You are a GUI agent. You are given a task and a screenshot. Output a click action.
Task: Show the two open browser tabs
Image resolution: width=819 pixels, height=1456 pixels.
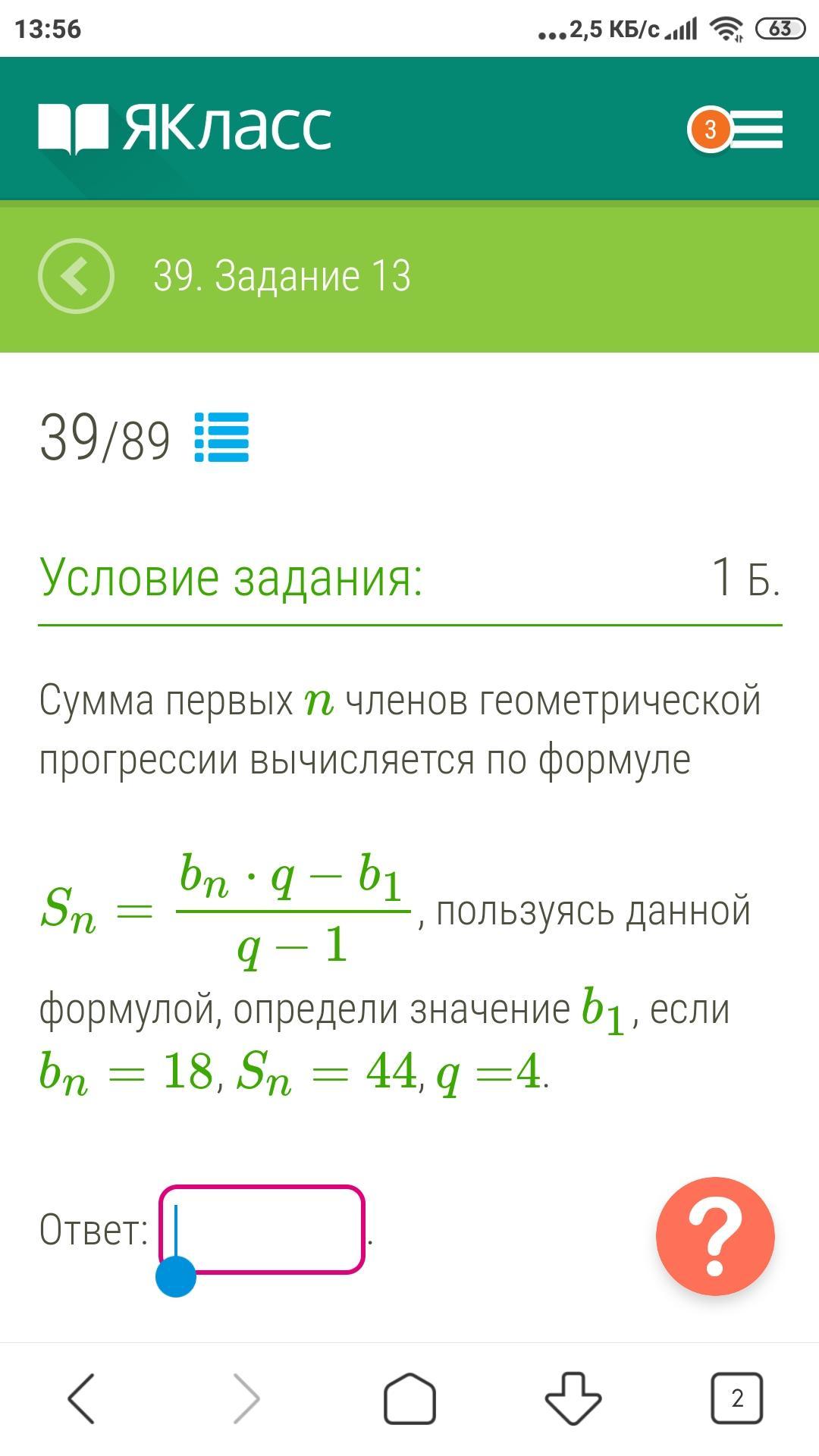coord(736,1398)
